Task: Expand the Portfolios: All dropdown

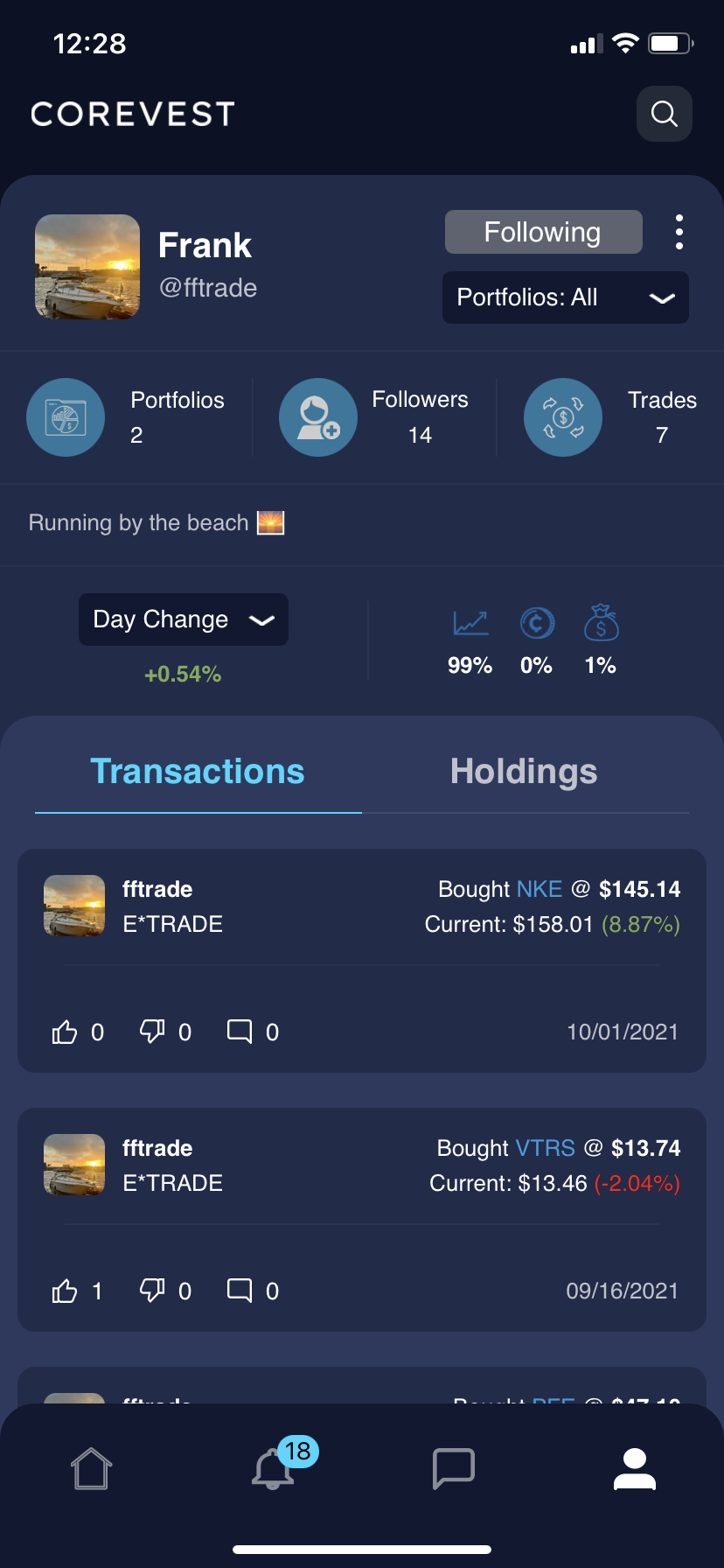Action: coord(565,297)
